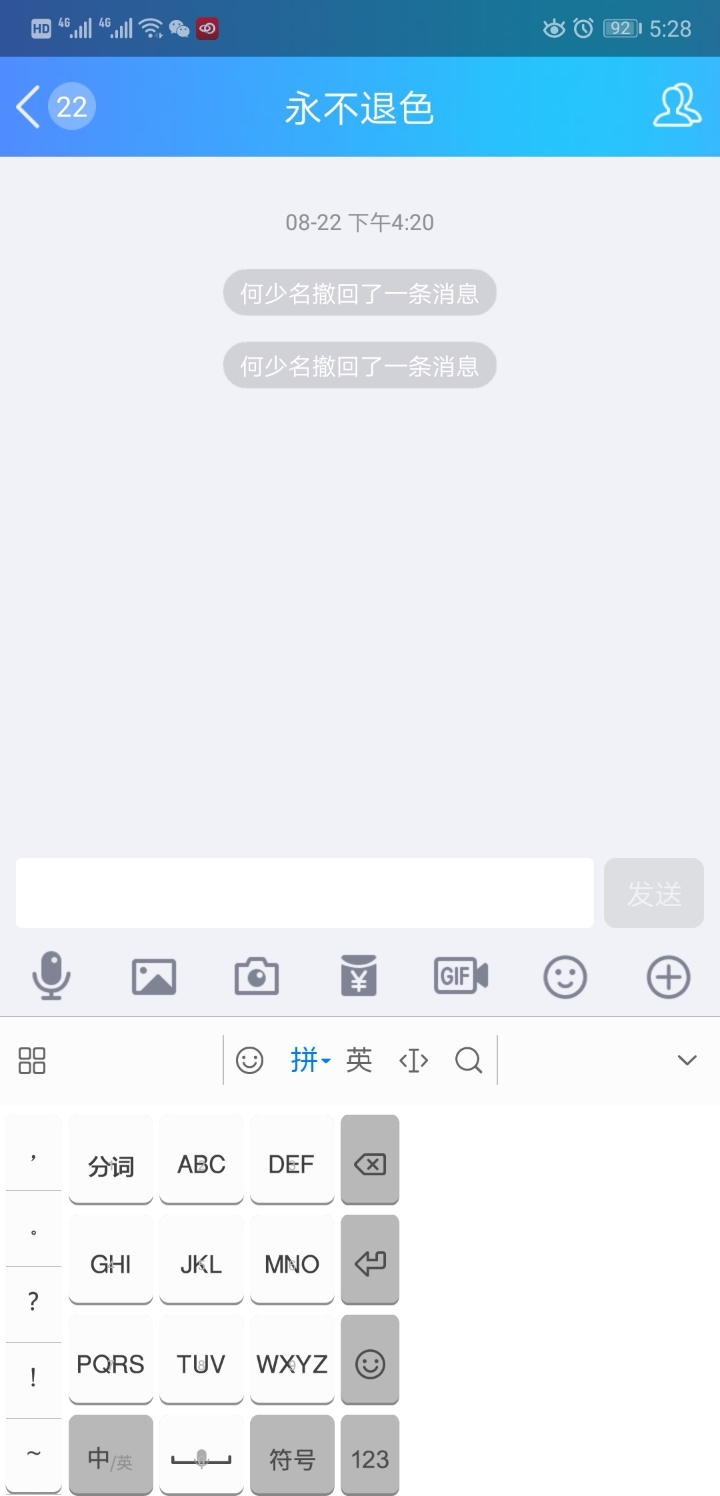Open the 拼 pinyin input dropdown
The image size is (720, 1496).
(310, 1060)
